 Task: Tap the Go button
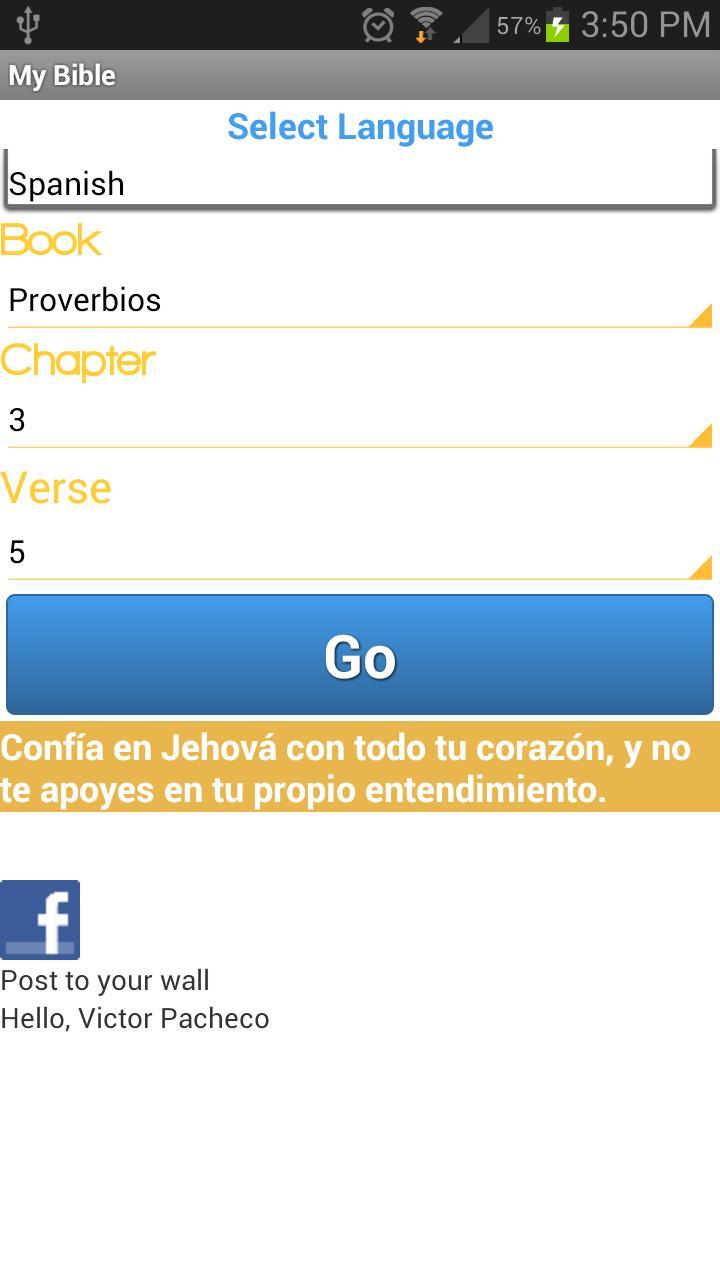[x=360, y=655]
